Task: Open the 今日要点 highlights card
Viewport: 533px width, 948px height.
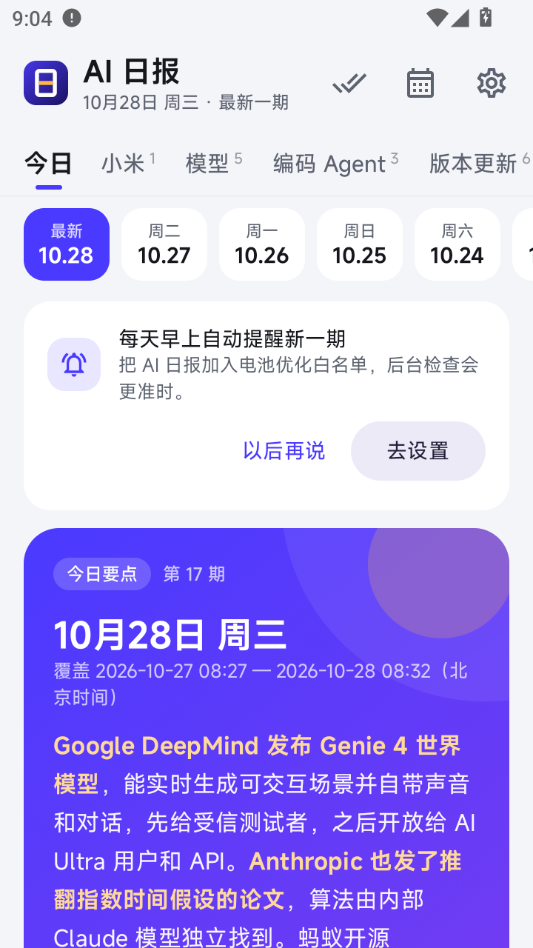Action: click(x=266, y=738)
